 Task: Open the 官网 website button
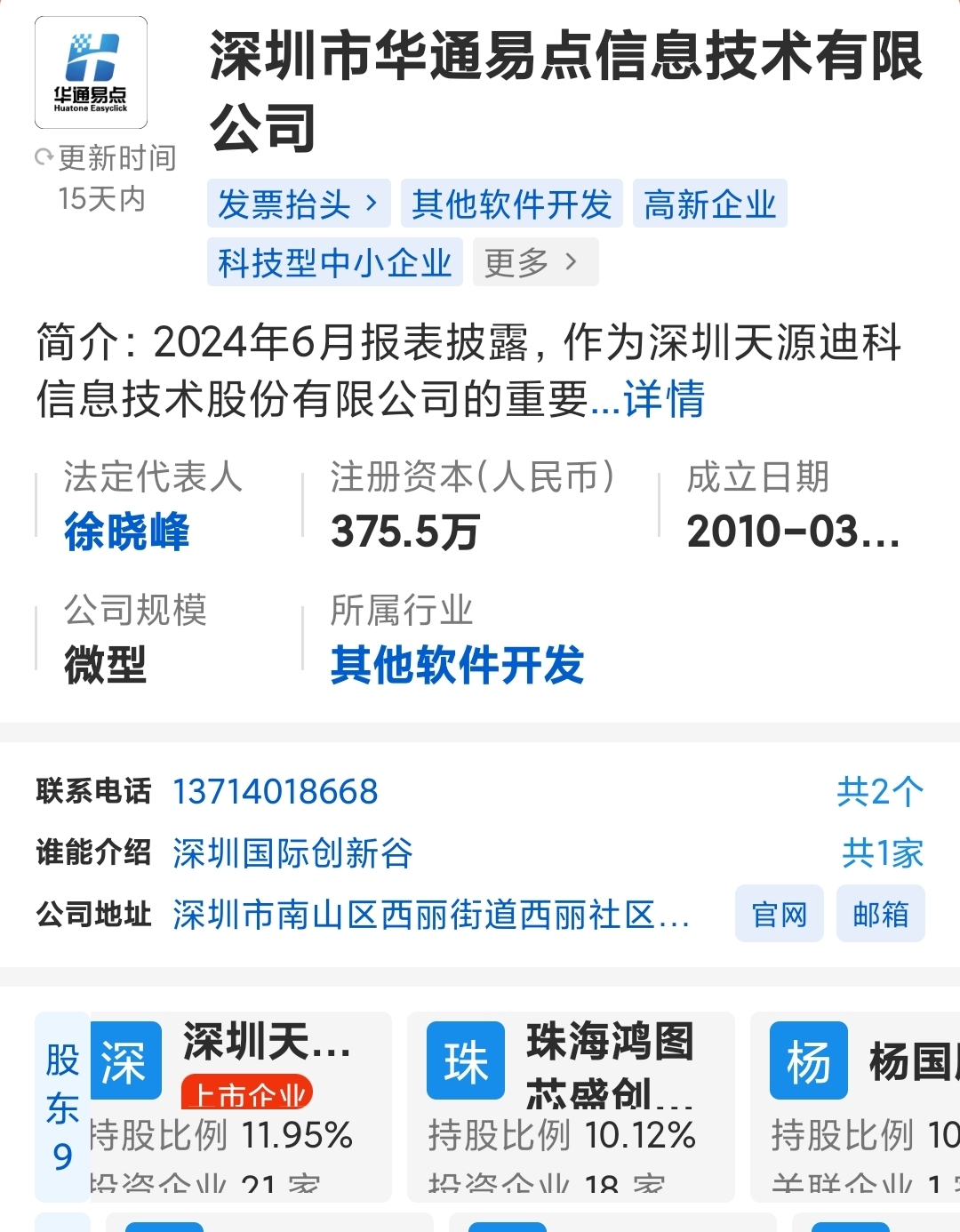779,914
